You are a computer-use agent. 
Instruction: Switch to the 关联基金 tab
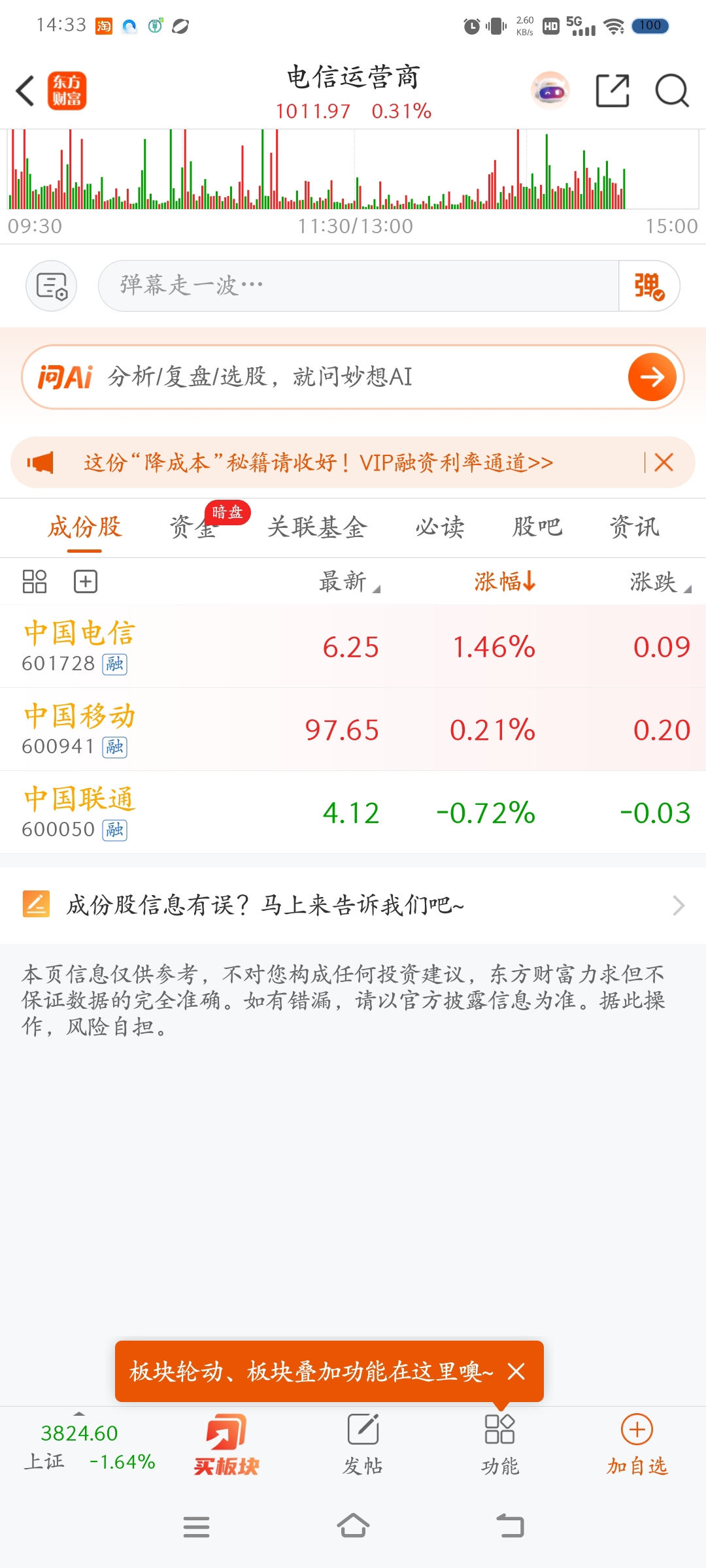(317, 527)
